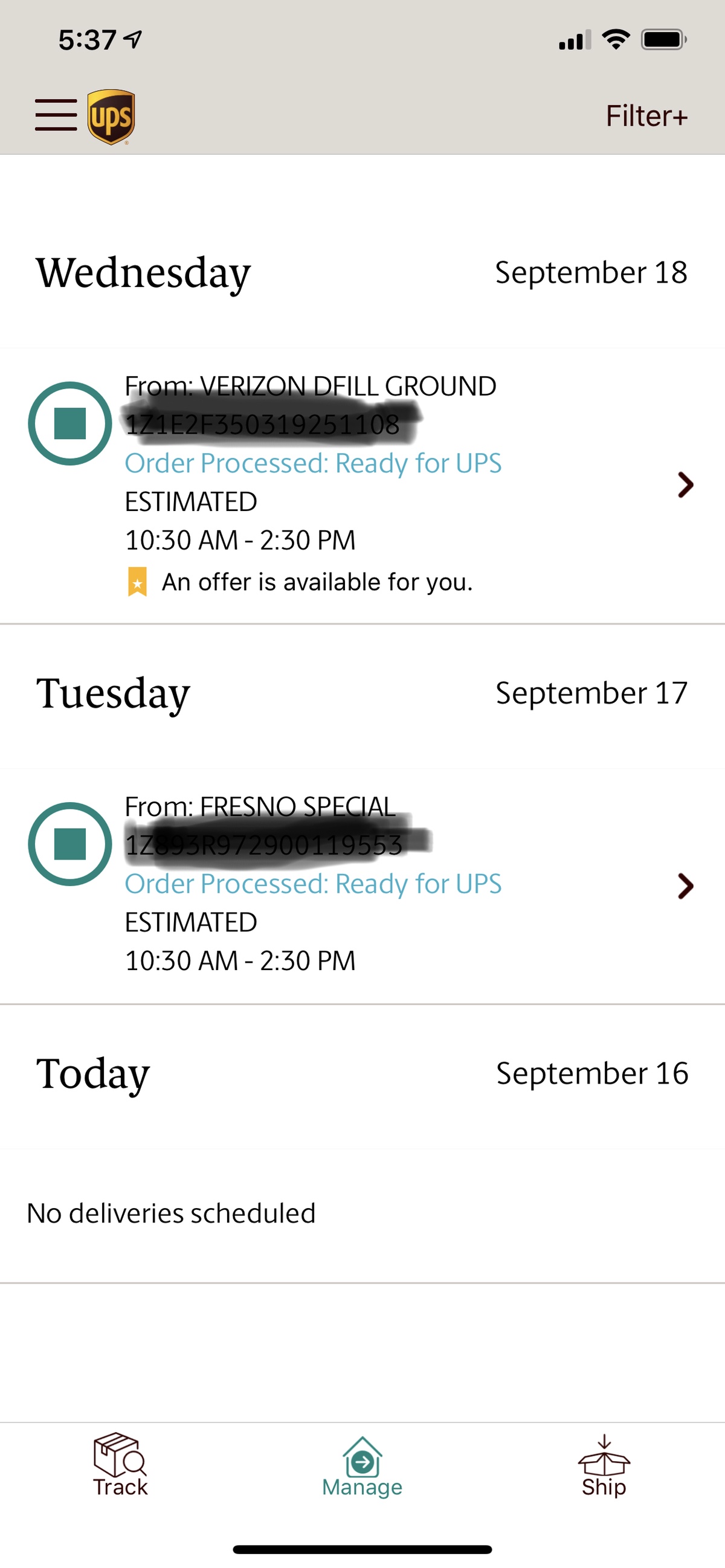Tap the 'An offer is available' notice
The image size is (725, 1568).
point(317,582)
